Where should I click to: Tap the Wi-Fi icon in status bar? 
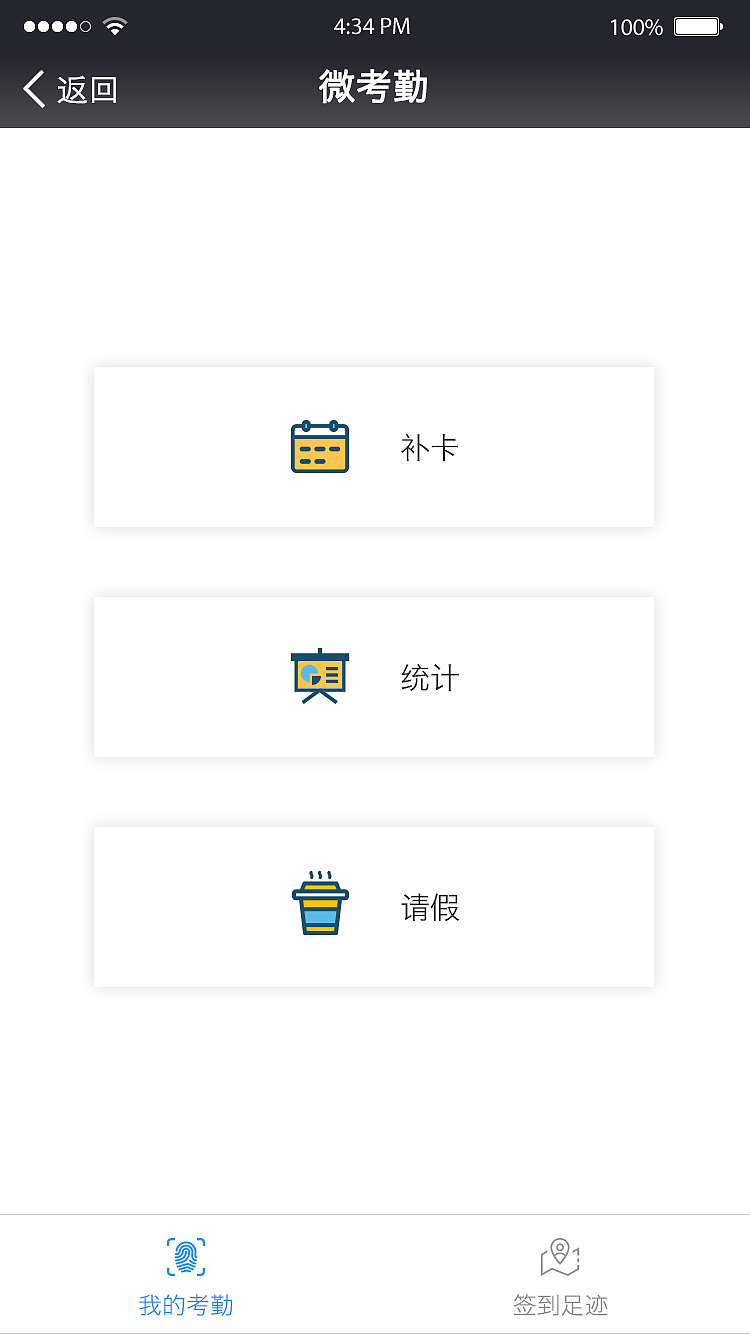click(x=113, y=27)
